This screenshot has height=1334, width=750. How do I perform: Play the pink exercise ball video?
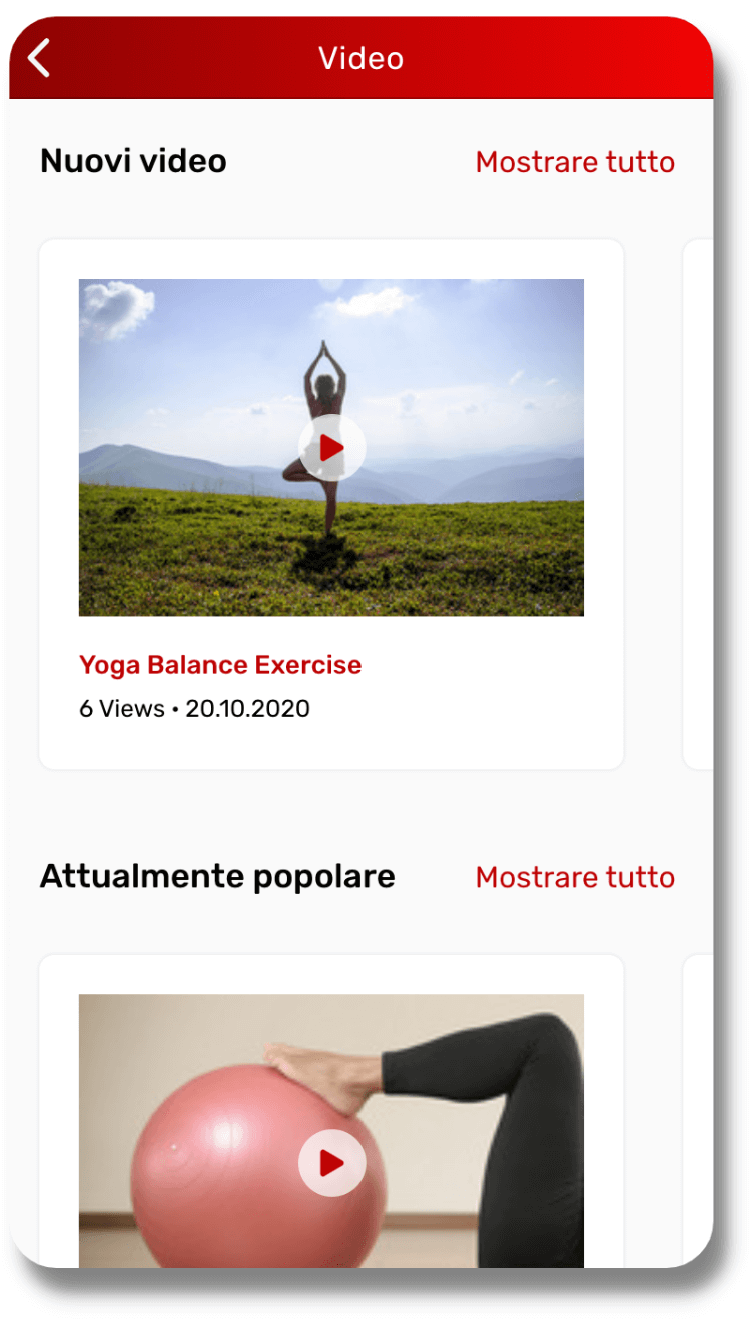(332, 1163)
